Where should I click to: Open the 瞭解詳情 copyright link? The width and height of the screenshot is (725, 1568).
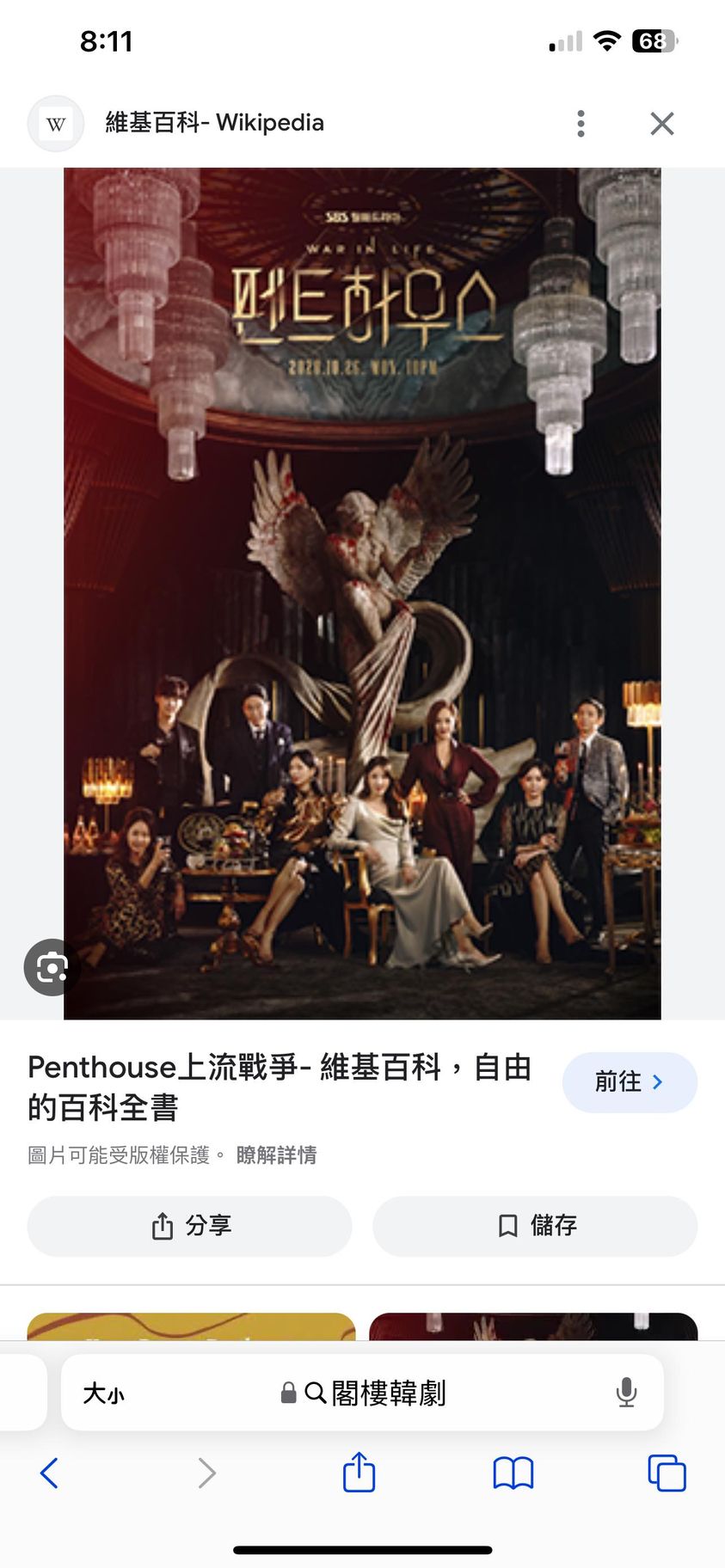pos(276,1155)
